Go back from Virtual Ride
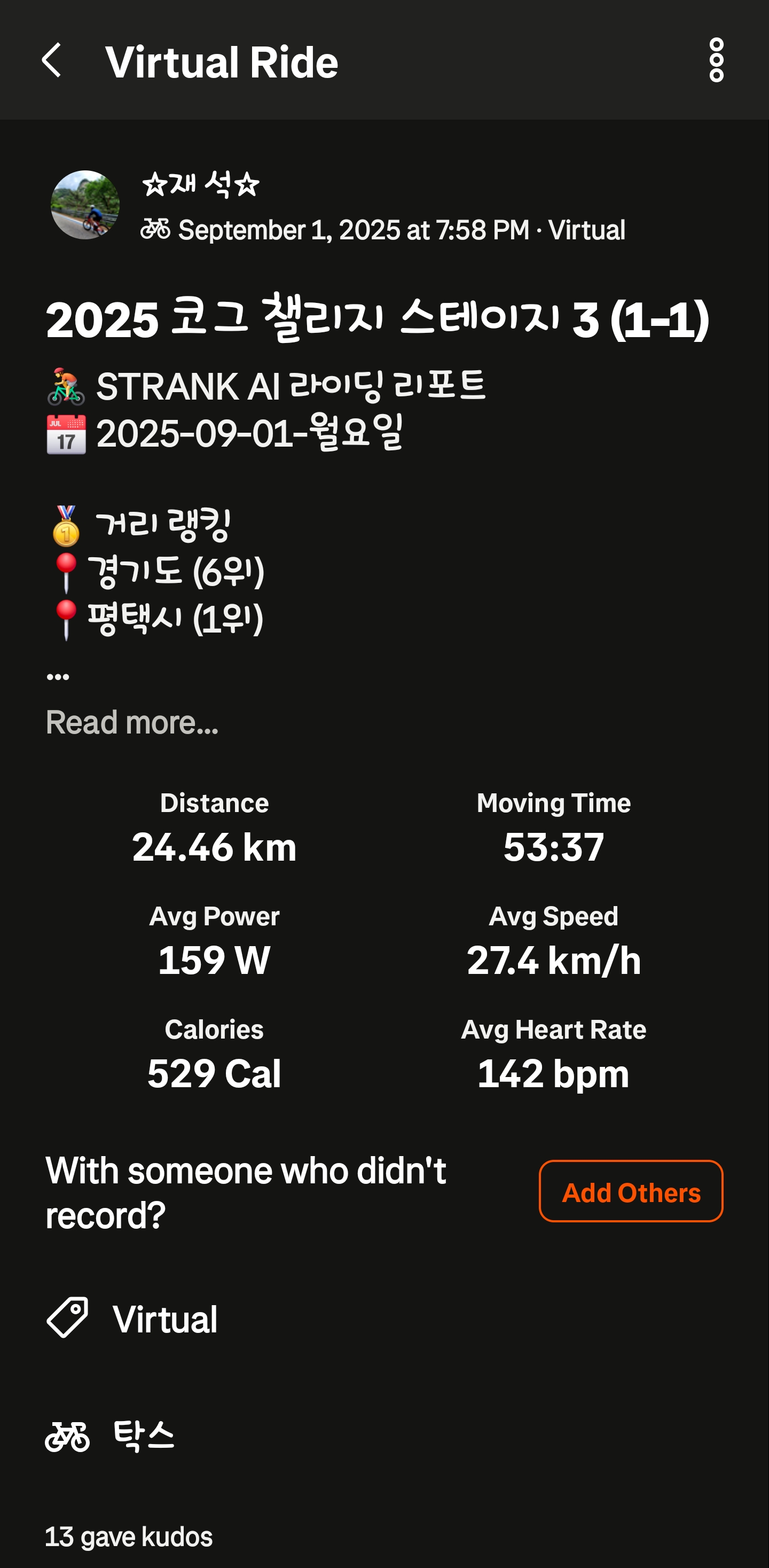Screen dimensions: 769x1568 (x=52, y=60)
